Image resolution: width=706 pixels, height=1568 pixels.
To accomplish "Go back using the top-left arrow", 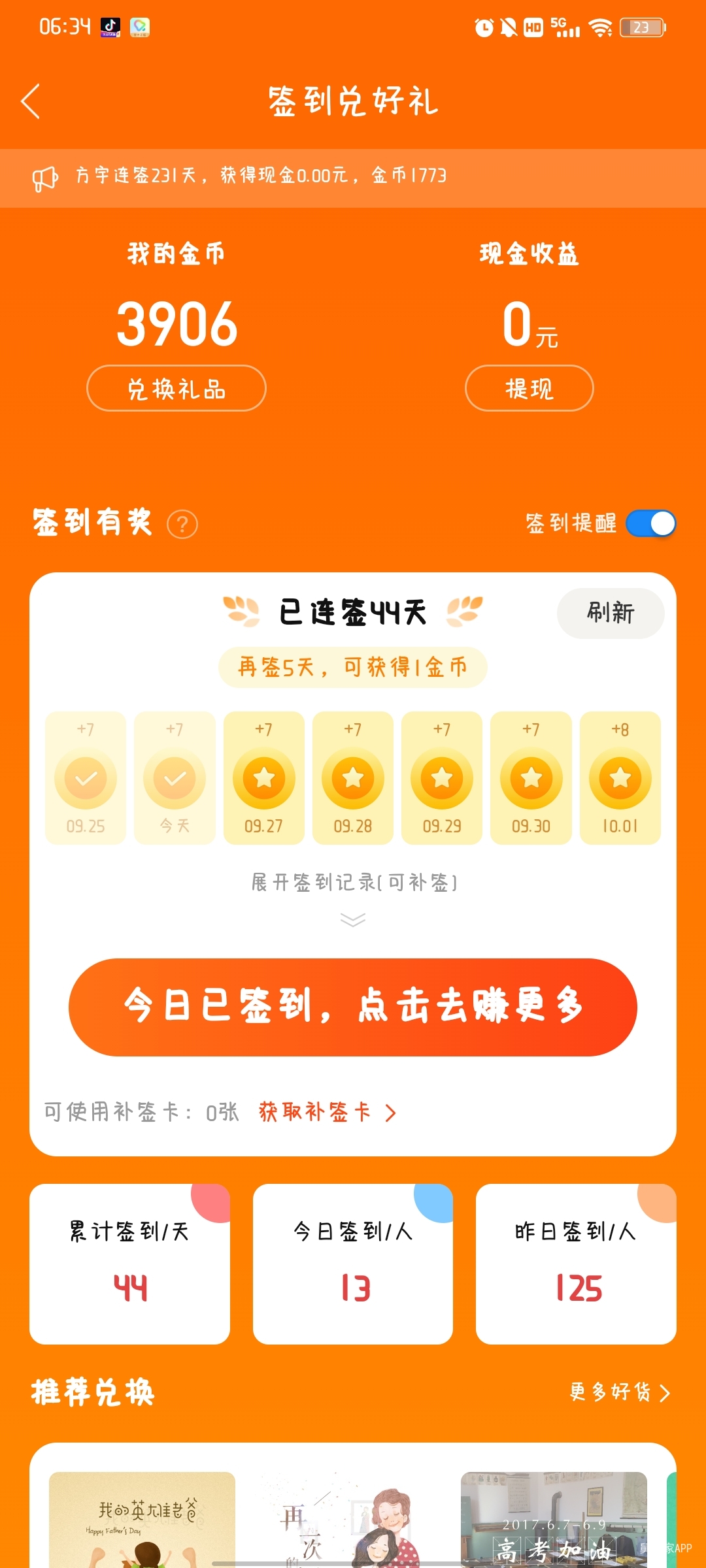I will click(x=31, y=101).
